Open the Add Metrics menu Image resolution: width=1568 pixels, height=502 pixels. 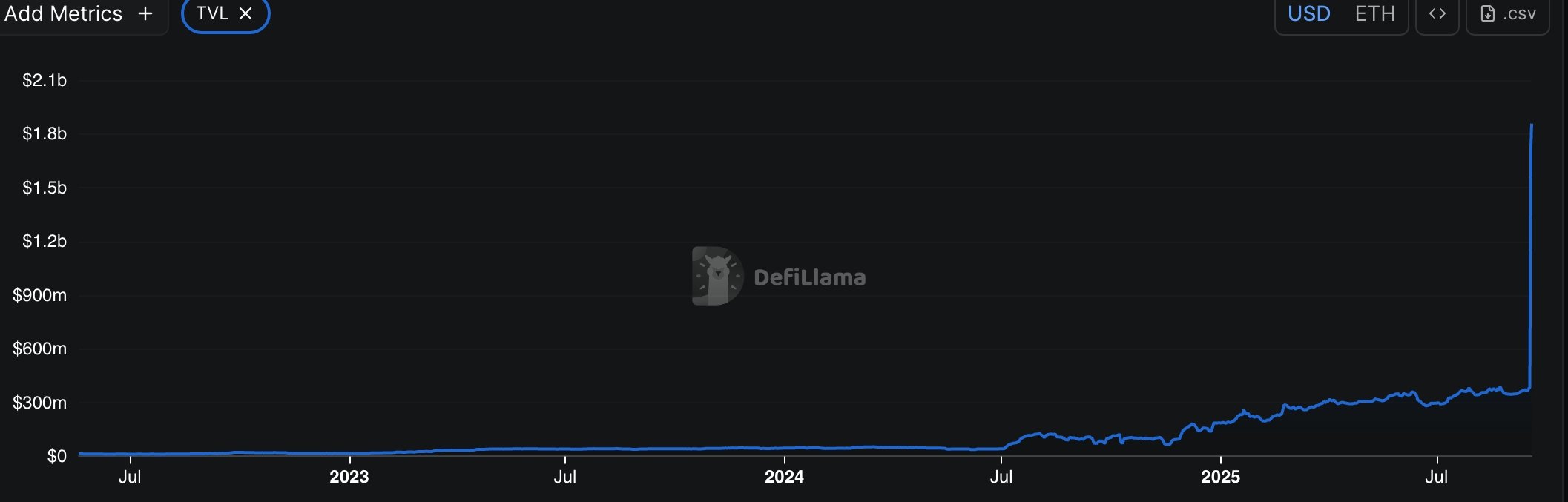tap(78, 13)
